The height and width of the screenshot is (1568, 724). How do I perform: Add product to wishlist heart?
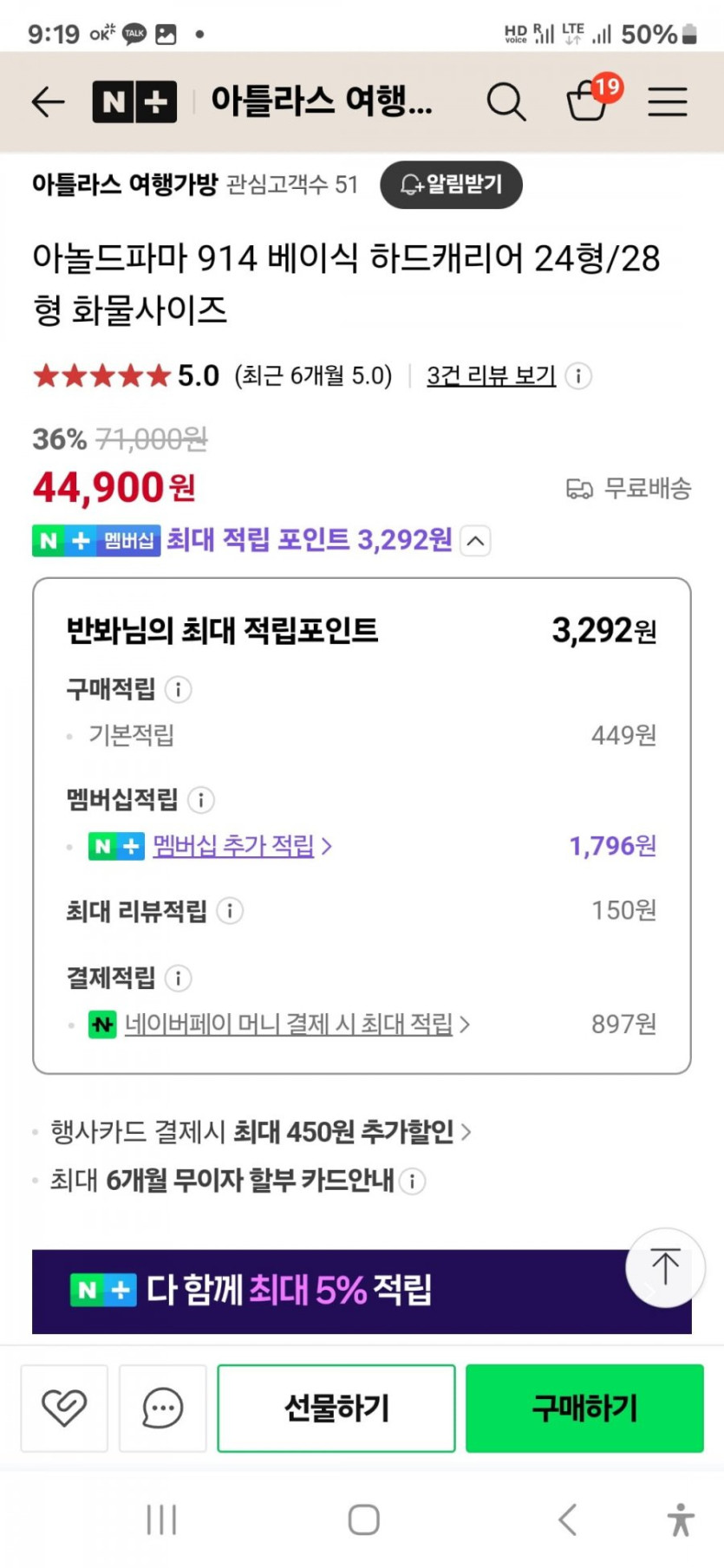coord(64,1409)
